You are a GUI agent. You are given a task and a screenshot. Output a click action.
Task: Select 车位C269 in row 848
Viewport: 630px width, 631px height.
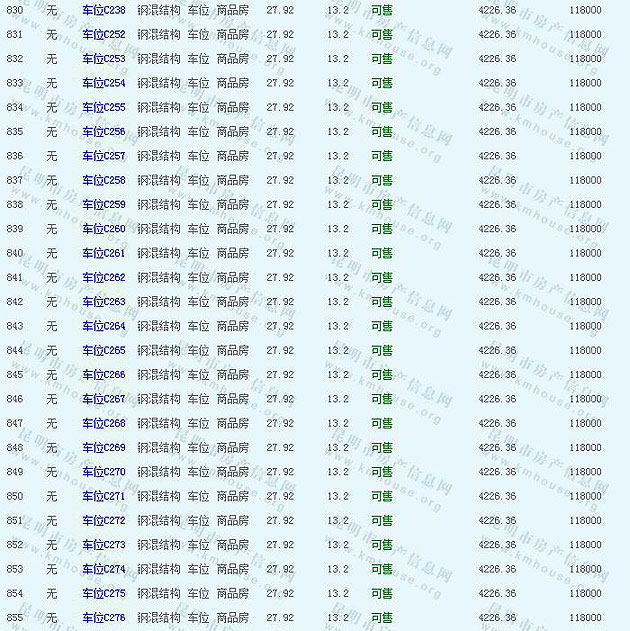(104, 448)
